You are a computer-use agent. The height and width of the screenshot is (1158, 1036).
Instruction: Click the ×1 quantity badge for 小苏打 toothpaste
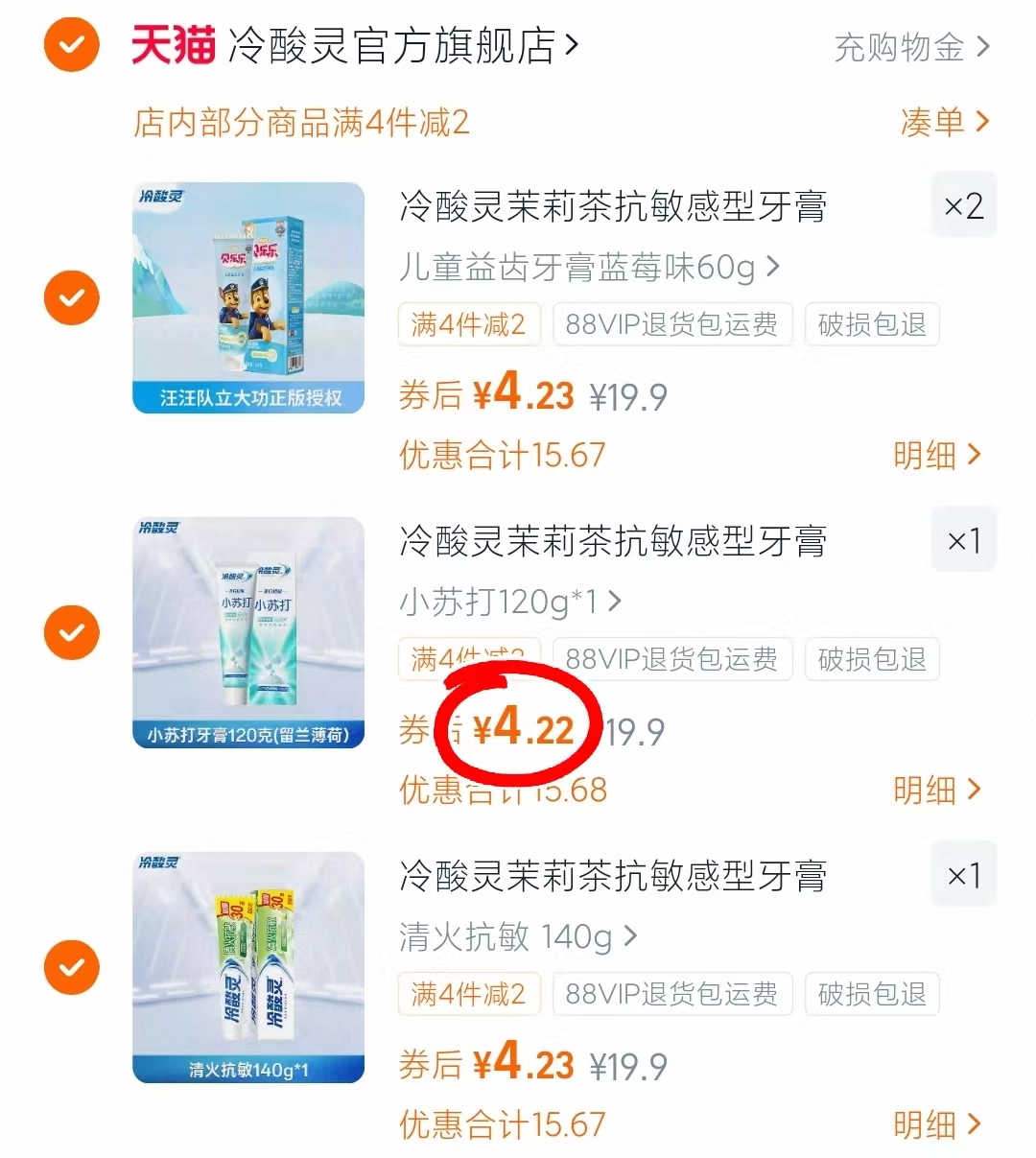coord(964,539)
